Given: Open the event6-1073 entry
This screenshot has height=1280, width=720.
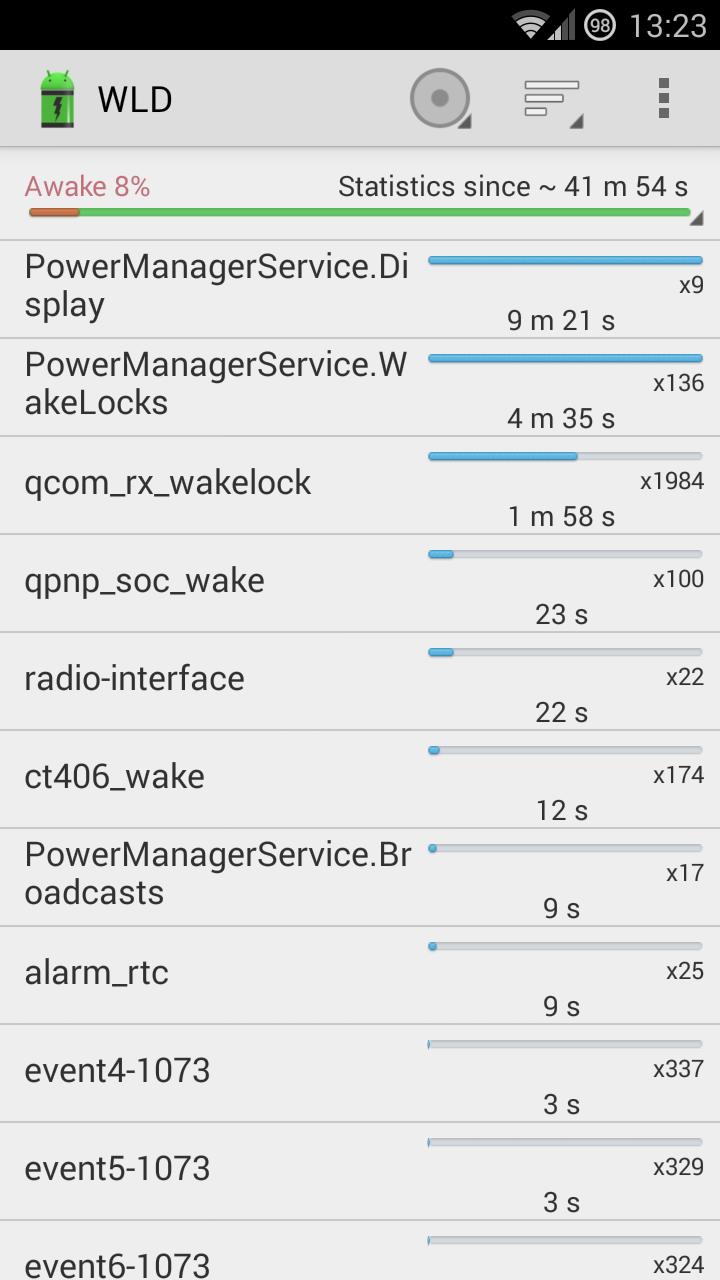Looking at the screenshot, I should click(x=360, y=1251).
